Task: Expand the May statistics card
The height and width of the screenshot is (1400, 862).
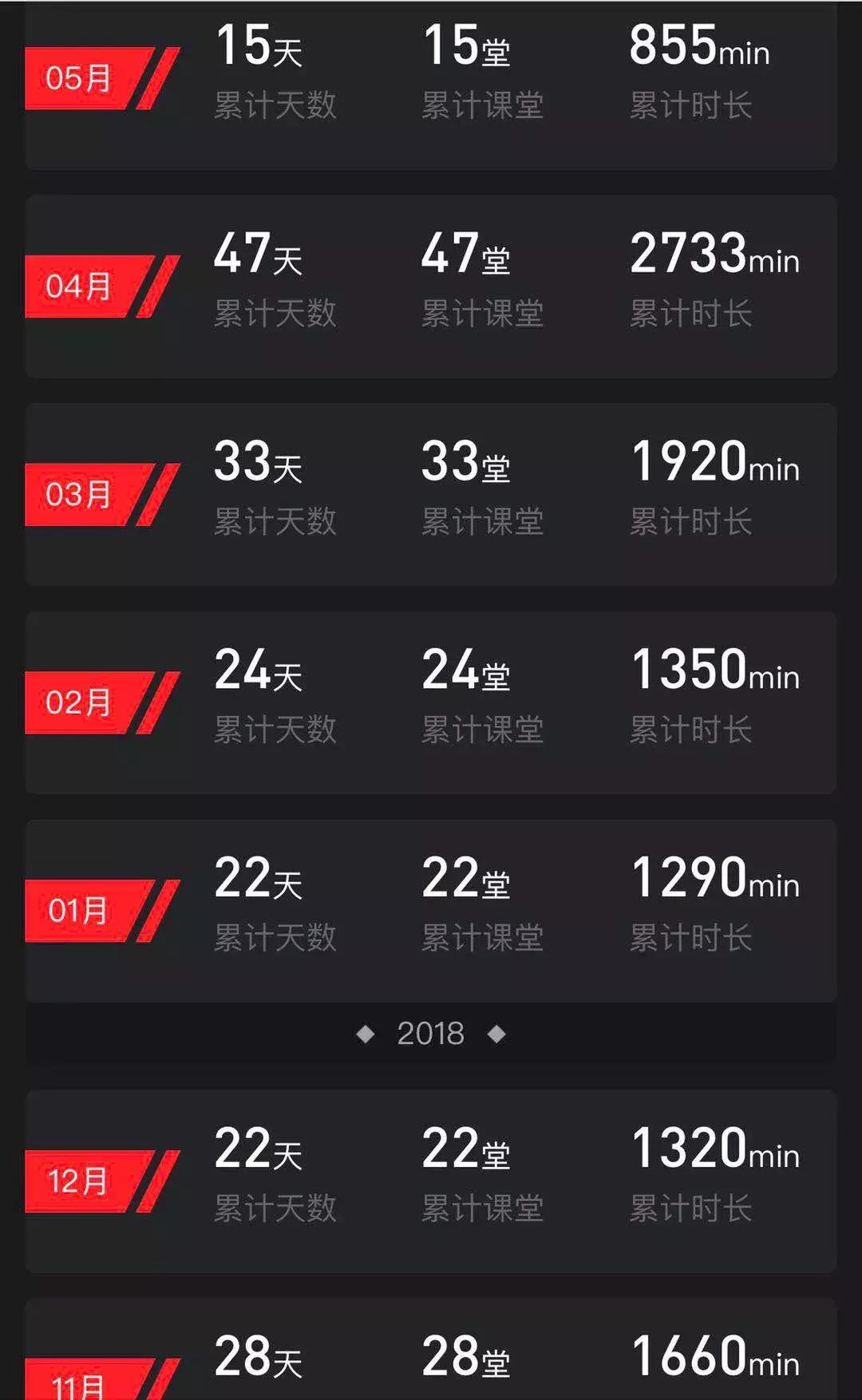Action: coord(431,84)
